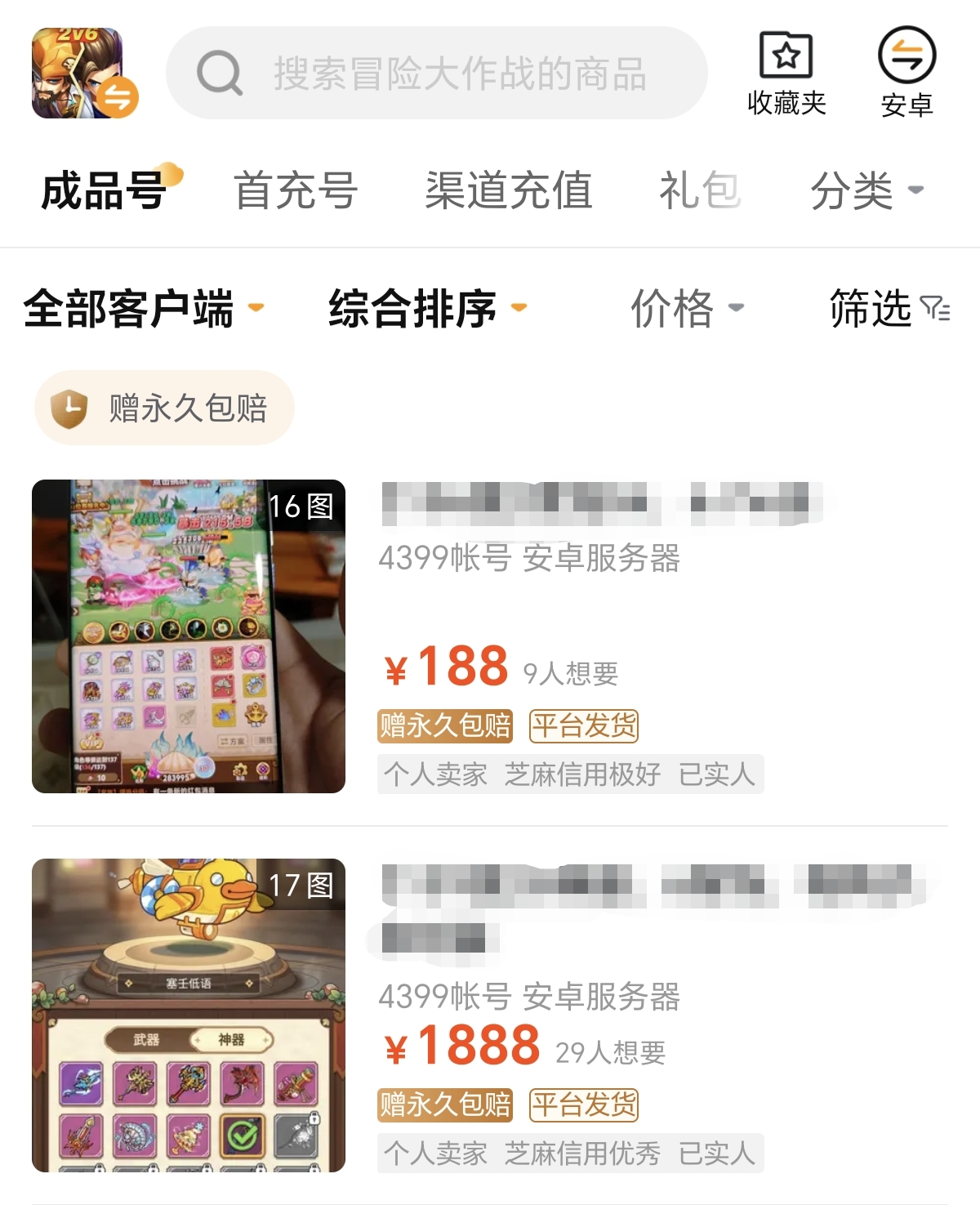Expand the 综合排序 sorting dropdown
The image size is (980, 1205).
tap(426, 309)
